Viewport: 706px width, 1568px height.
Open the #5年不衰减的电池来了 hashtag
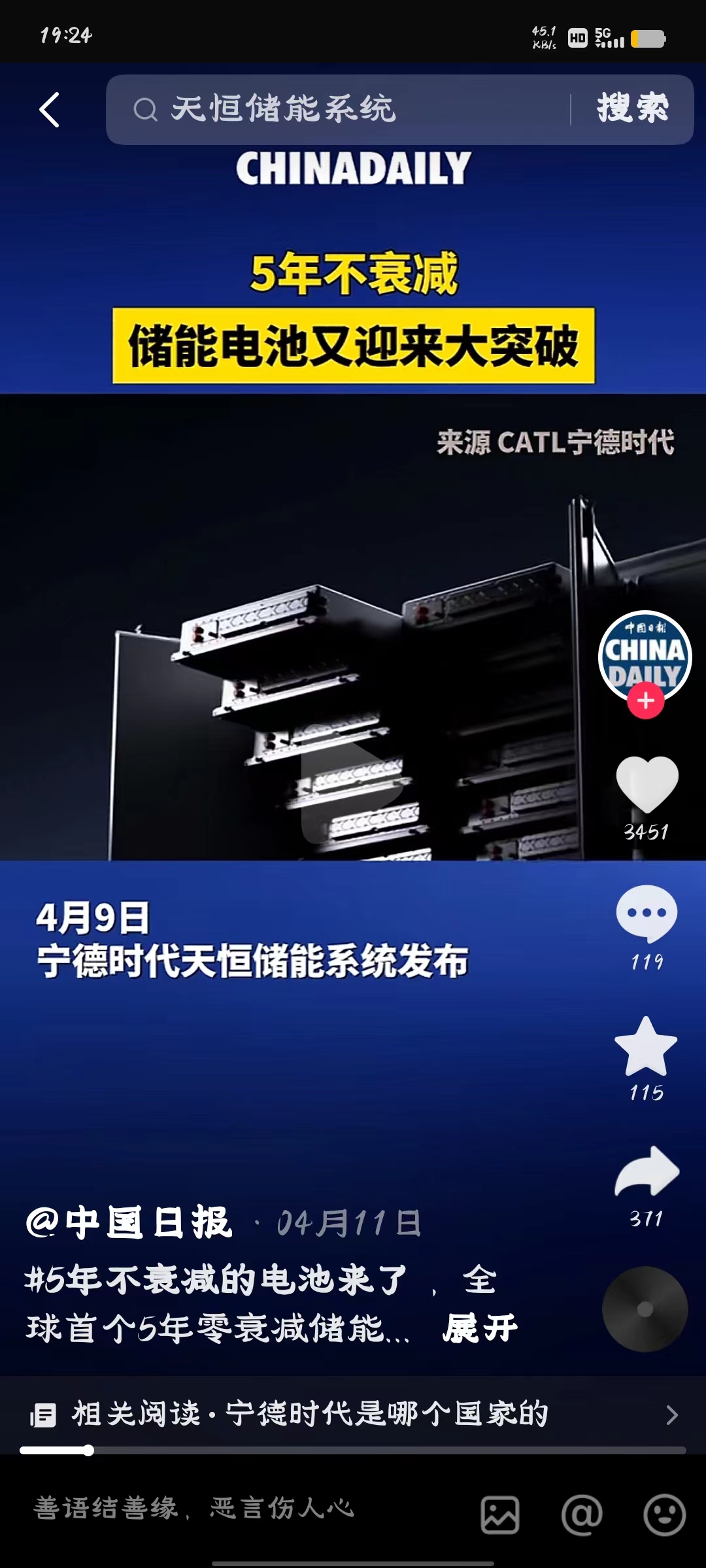216,1279
